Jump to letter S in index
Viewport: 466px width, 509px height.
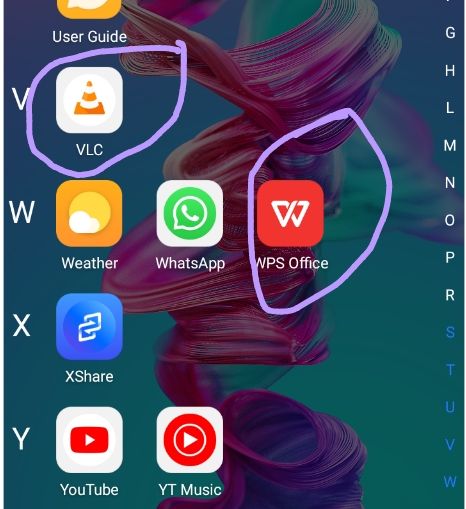pyautogui.click(x=450, y=332)
